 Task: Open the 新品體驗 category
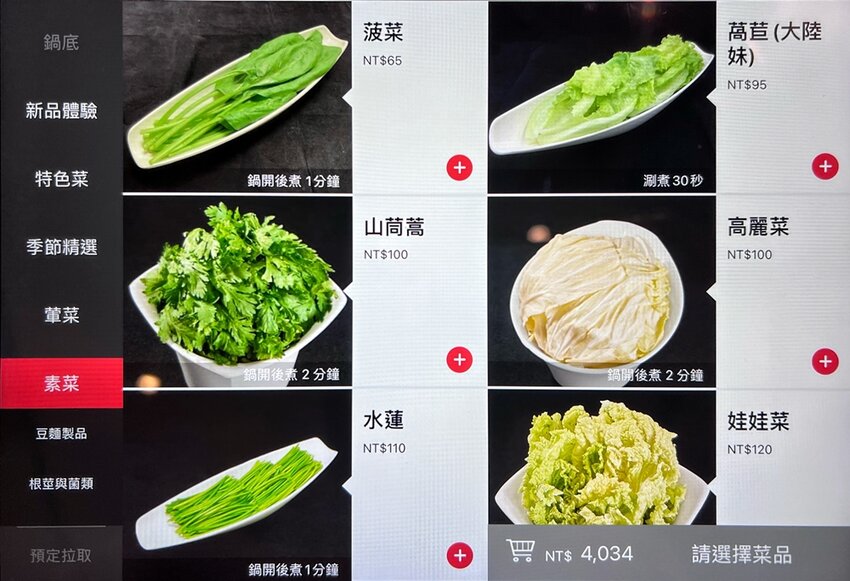(x=61, y=111)
